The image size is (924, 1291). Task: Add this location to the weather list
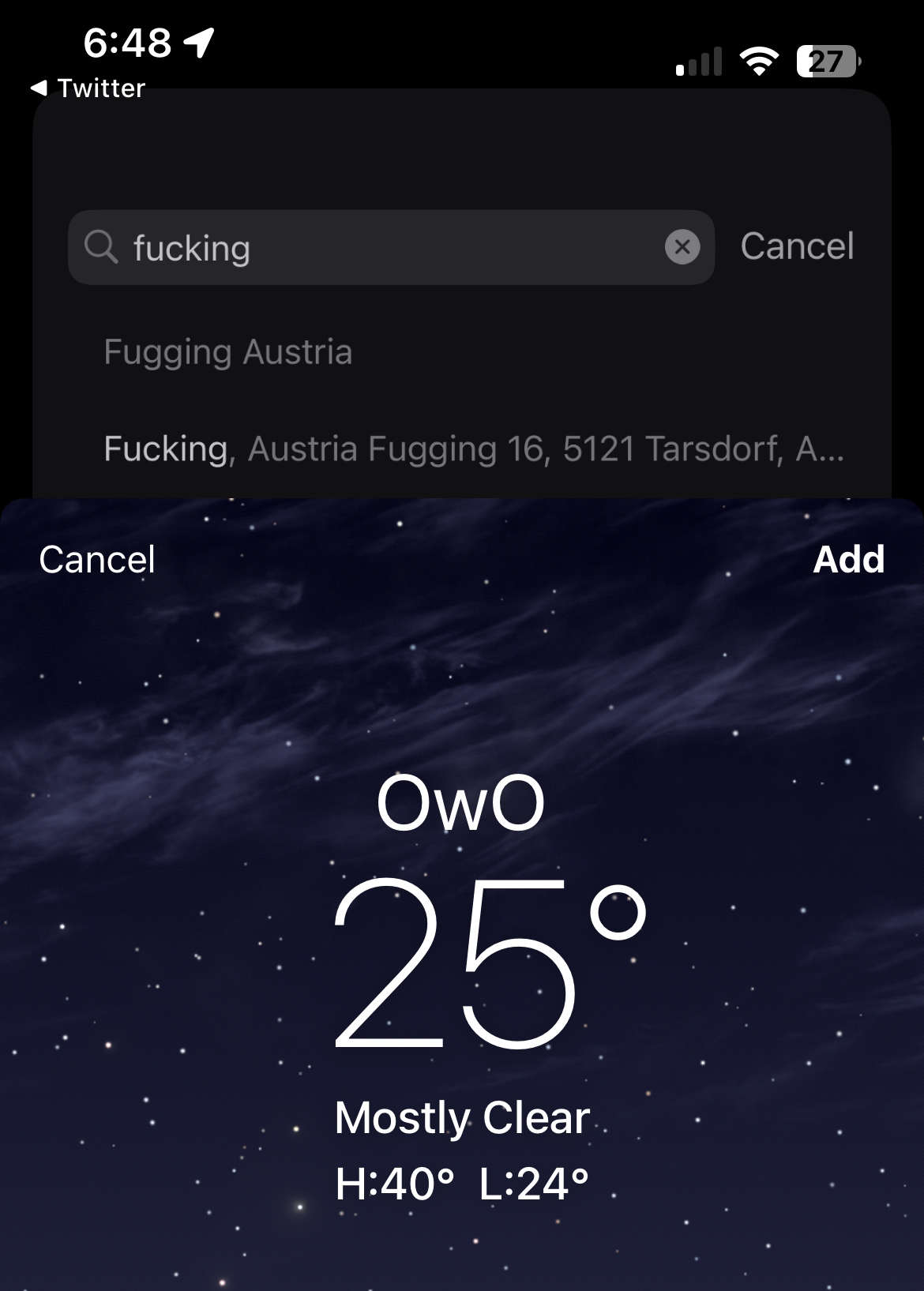tap(848, 560)
